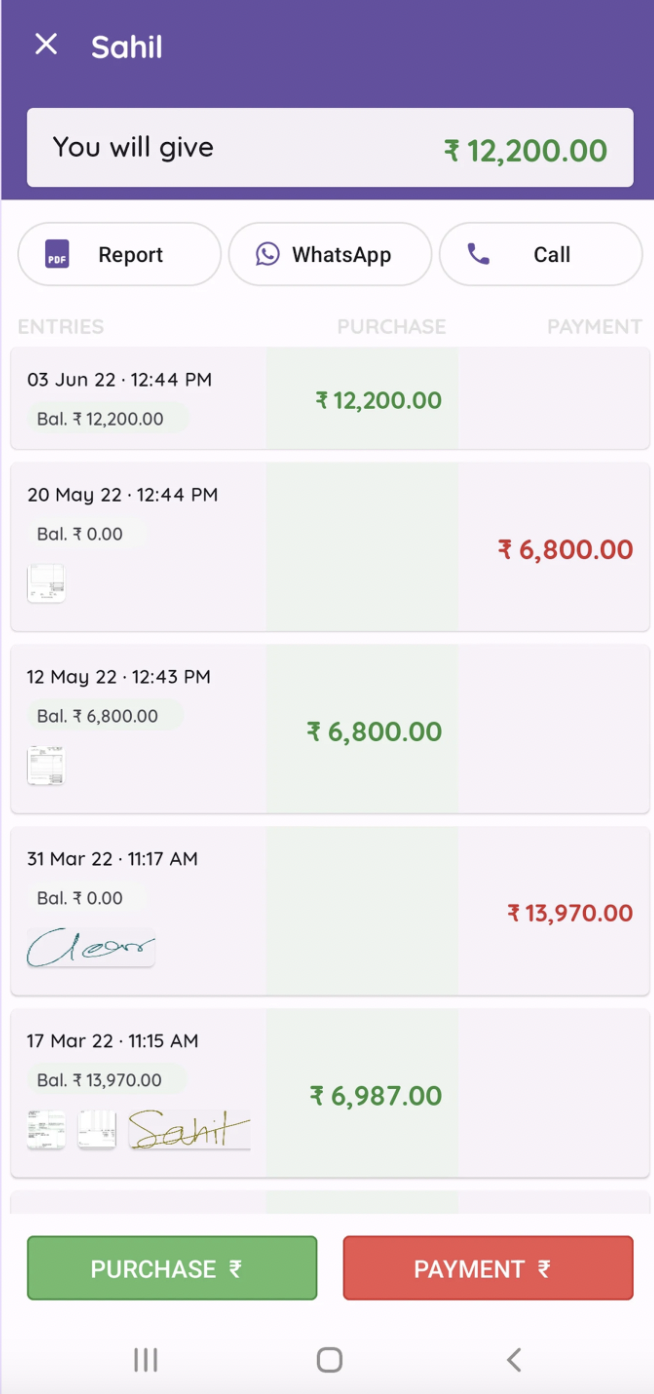Open the 31 Mar 22 payment entry
The height and width of the screenshot is (1394, 654).
point(330,911)
